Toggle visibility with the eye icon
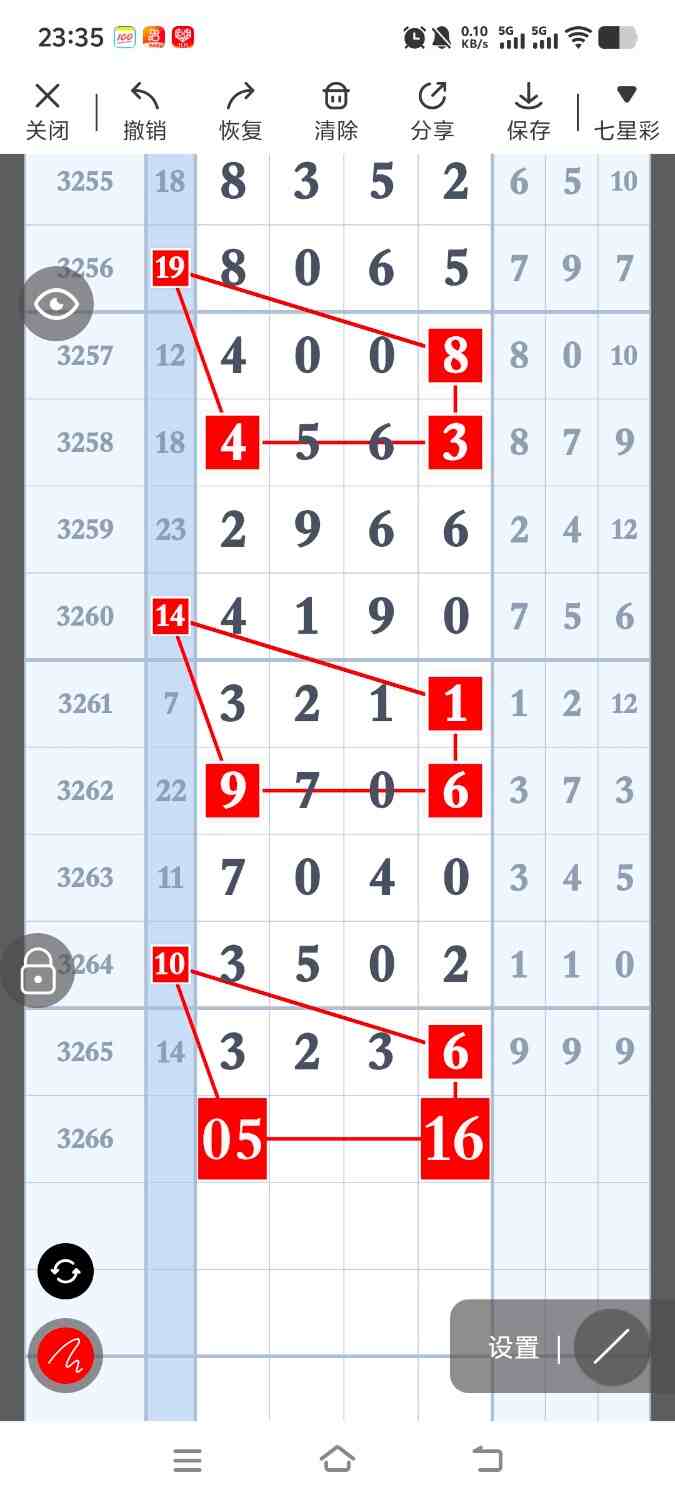This screenshot has height=1500, width=675. click(x=57, y=304)
